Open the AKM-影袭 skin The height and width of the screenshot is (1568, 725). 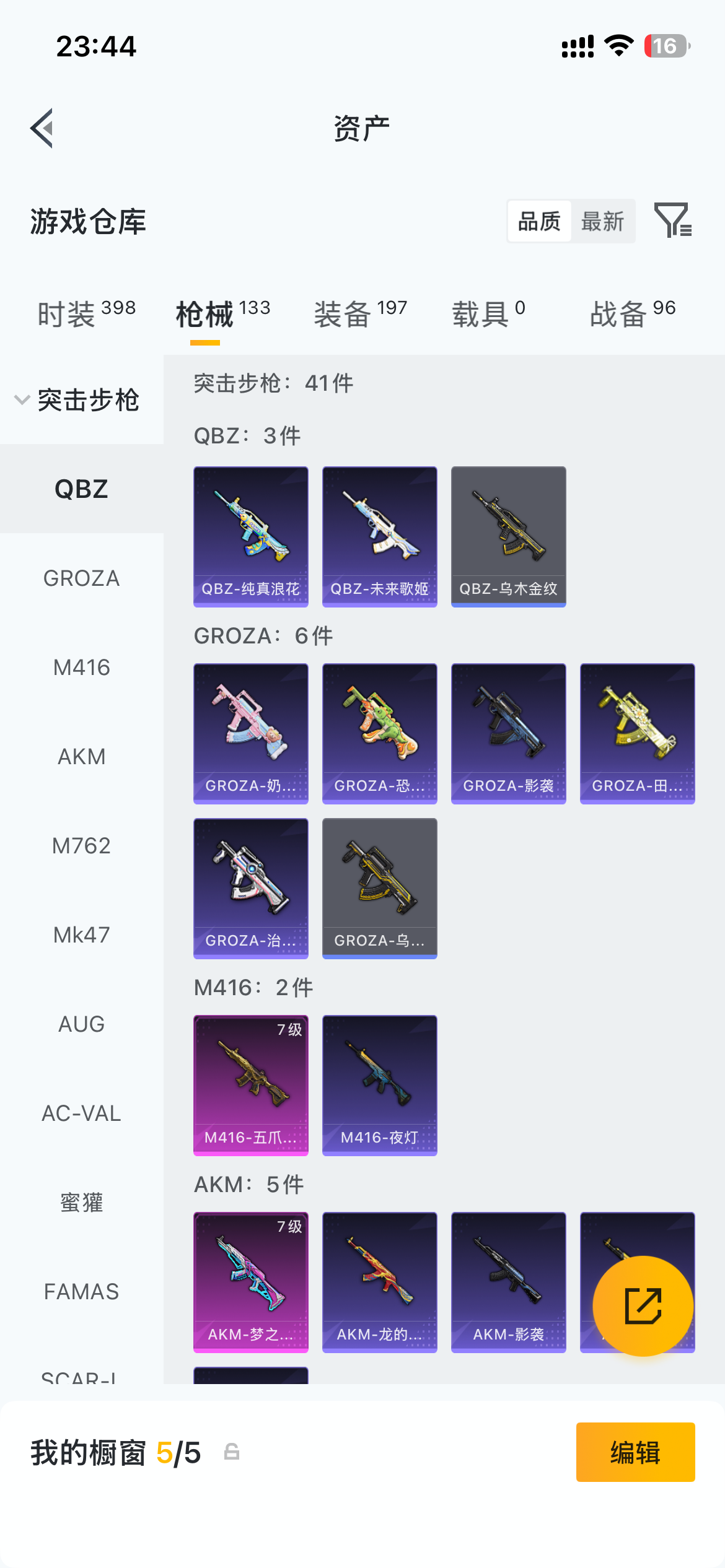click(x=508, y=1282)
